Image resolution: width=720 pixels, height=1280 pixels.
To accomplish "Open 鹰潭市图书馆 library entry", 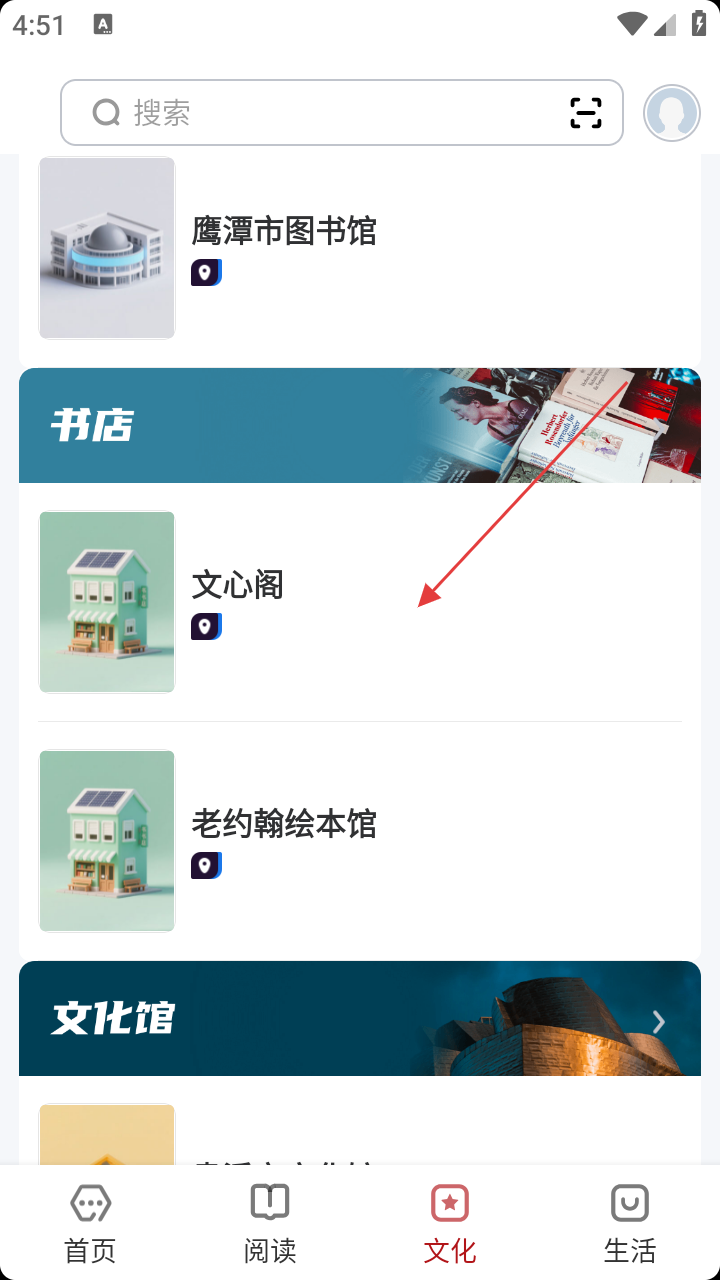I will coord(284,231).
